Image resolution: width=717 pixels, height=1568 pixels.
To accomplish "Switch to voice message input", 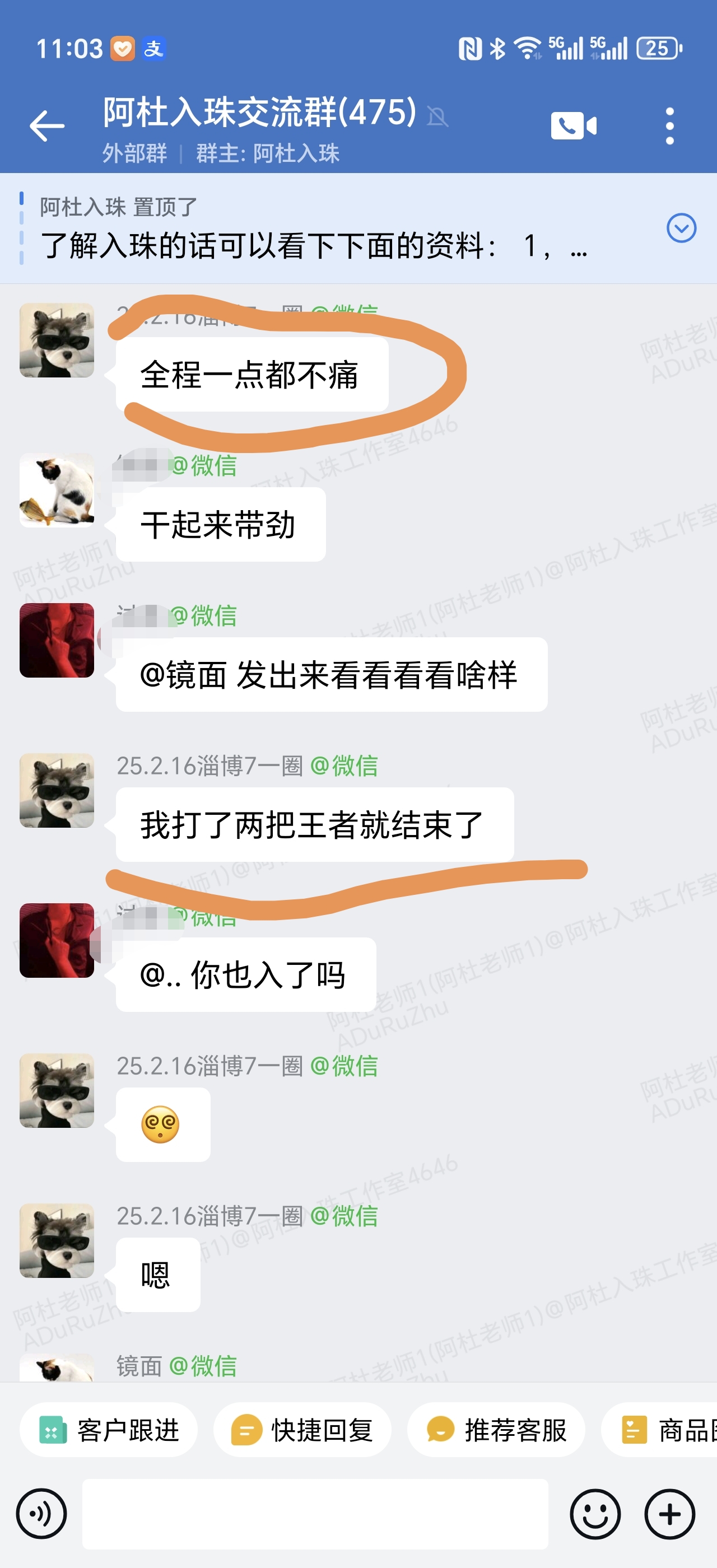I will click(x=41, y=1514).
